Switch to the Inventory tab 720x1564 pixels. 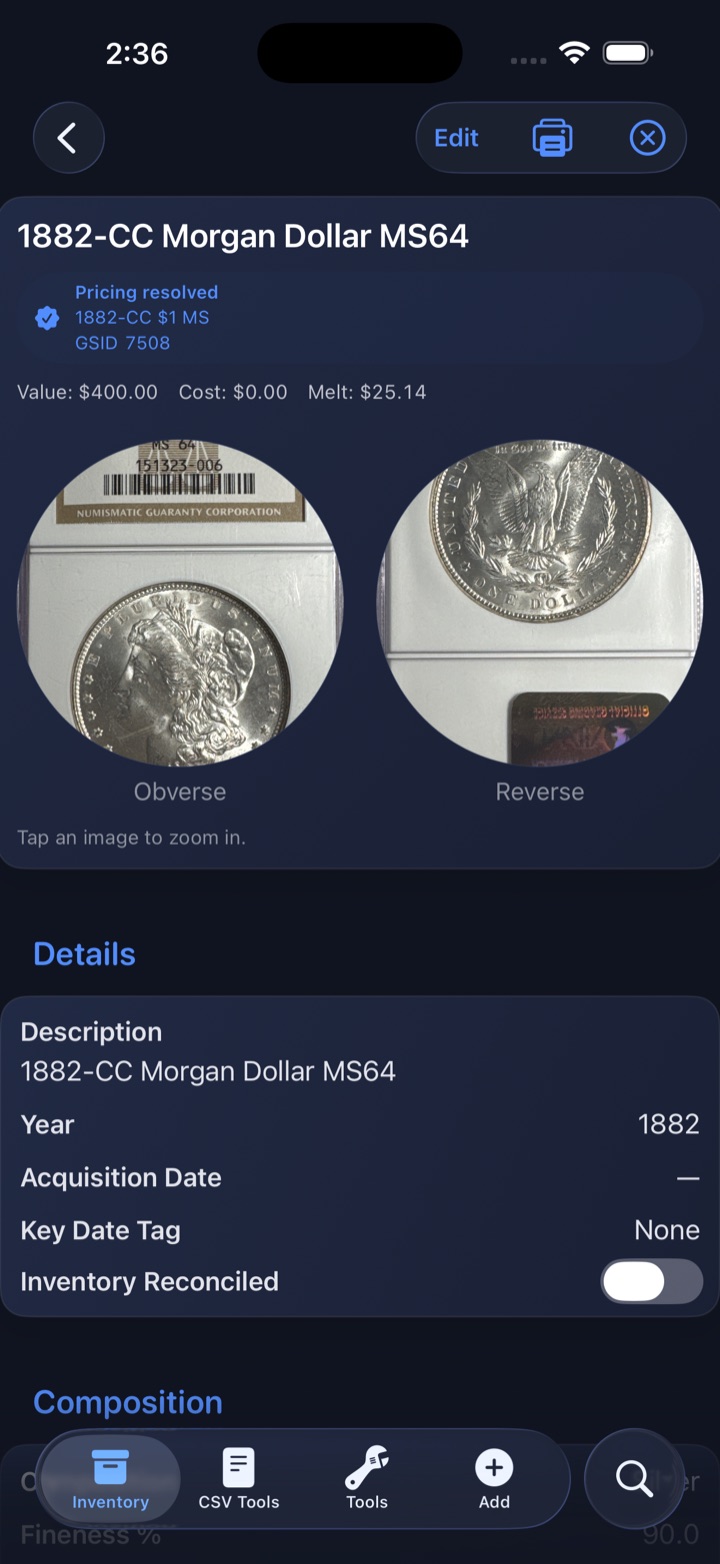point(110,1480)
